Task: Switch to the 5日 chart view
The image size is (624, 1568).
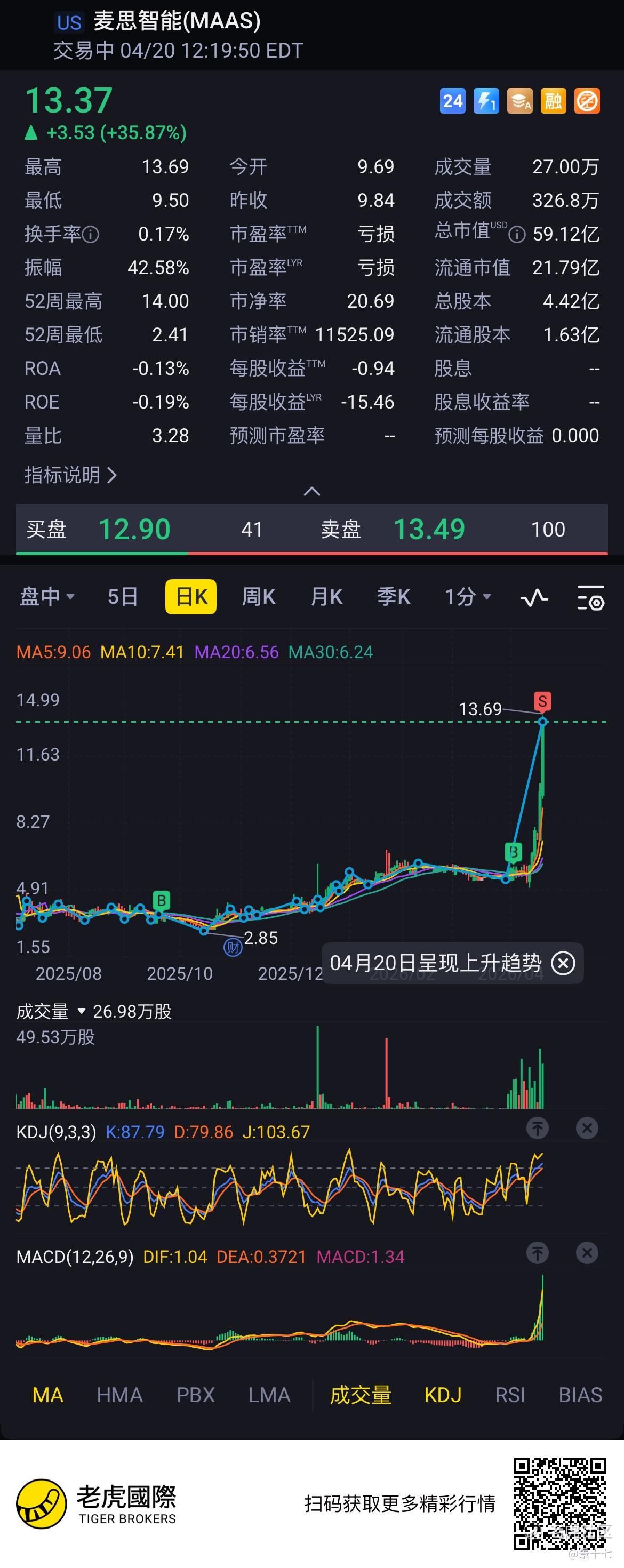Action: pyautogui.click(x=122, y=596)
